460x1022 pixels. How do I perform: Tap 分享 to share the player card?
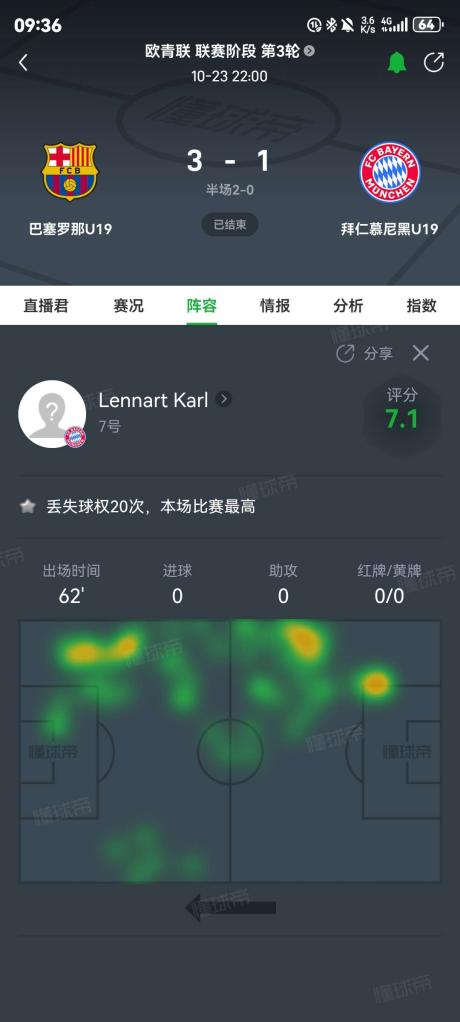pos(365,353)
